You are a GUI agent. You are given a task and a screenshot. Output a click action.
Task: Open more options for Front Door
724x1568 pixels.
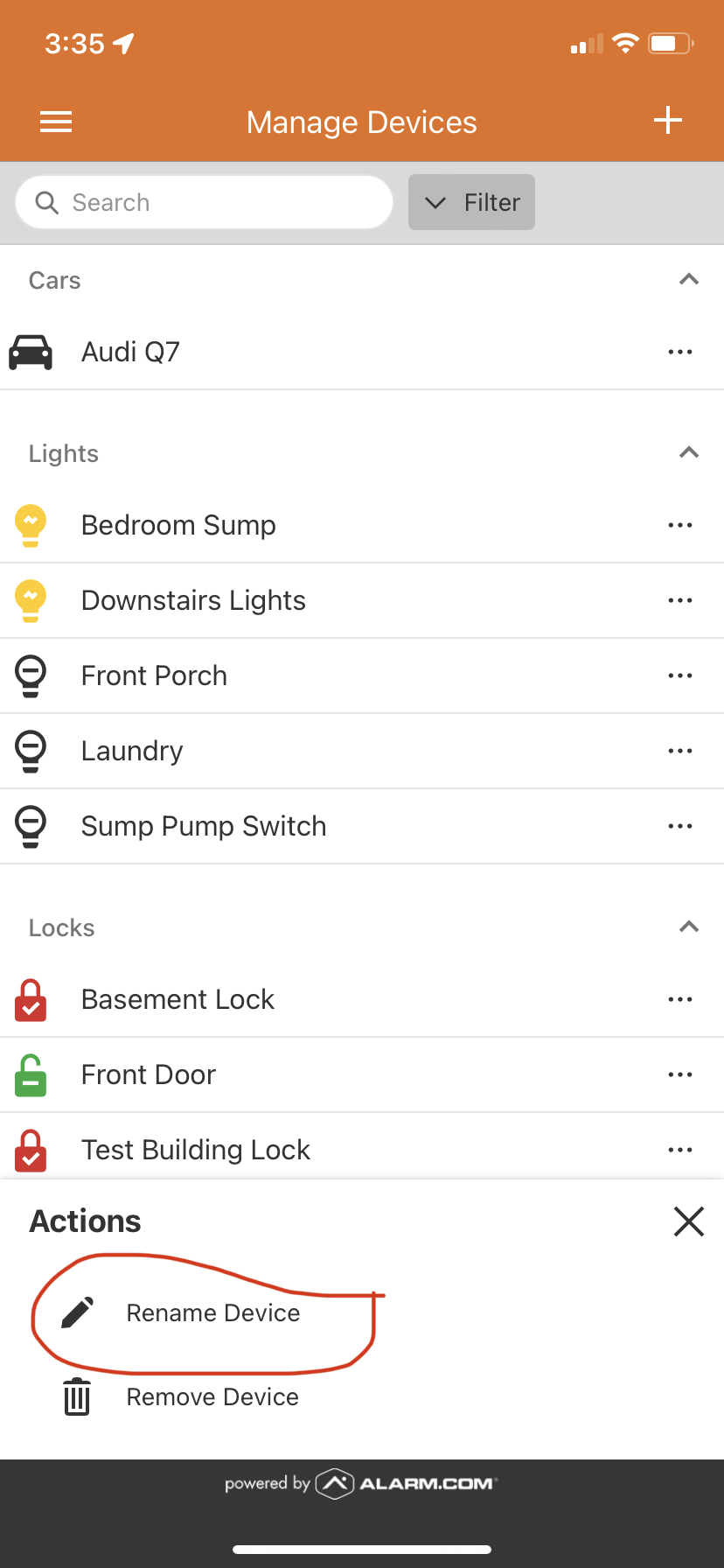680,1074
